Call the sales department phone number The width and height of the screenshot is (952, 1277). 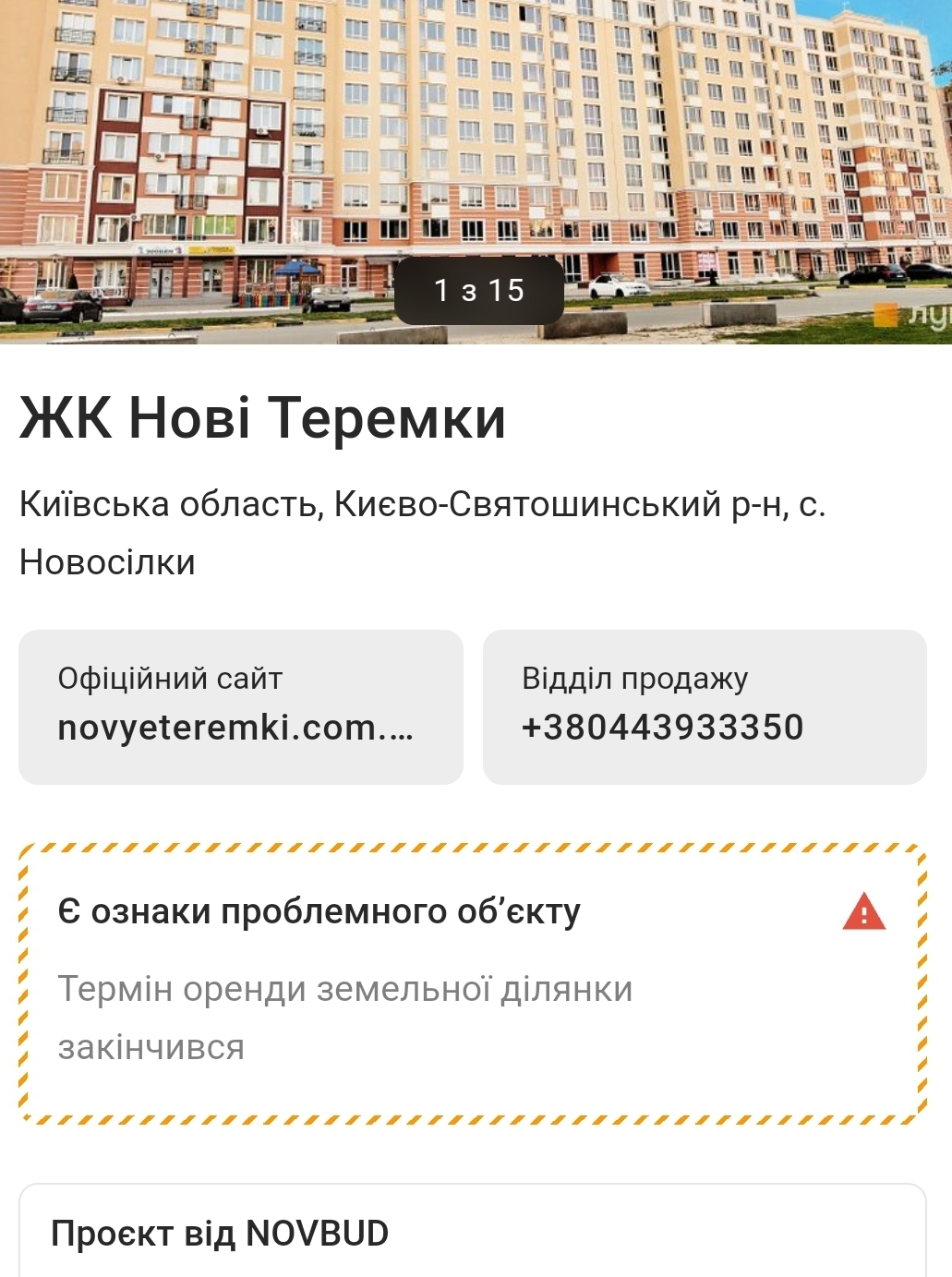[x=704, y=707]
